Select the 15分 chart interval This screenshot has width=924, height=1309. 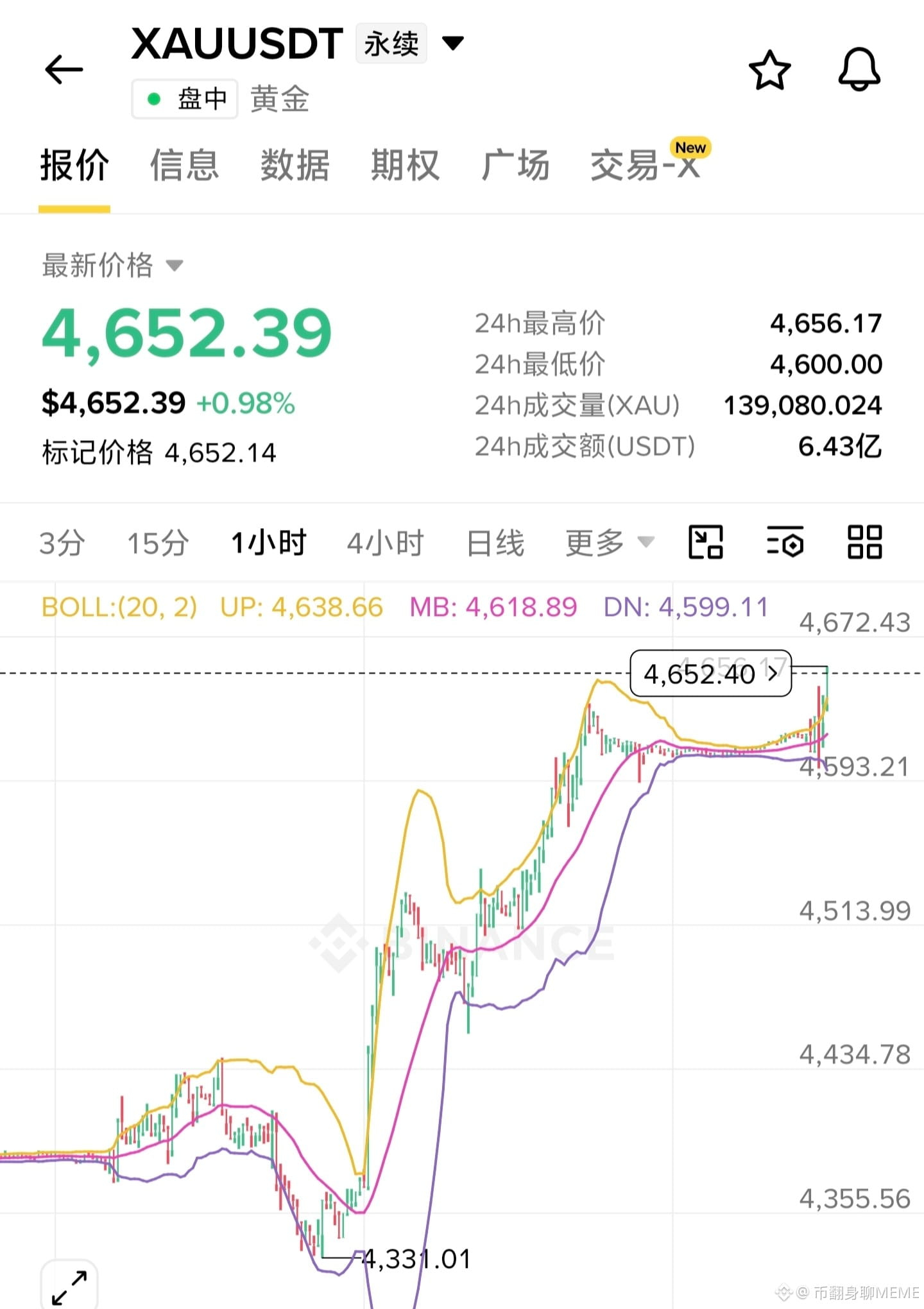click(158, 543)
